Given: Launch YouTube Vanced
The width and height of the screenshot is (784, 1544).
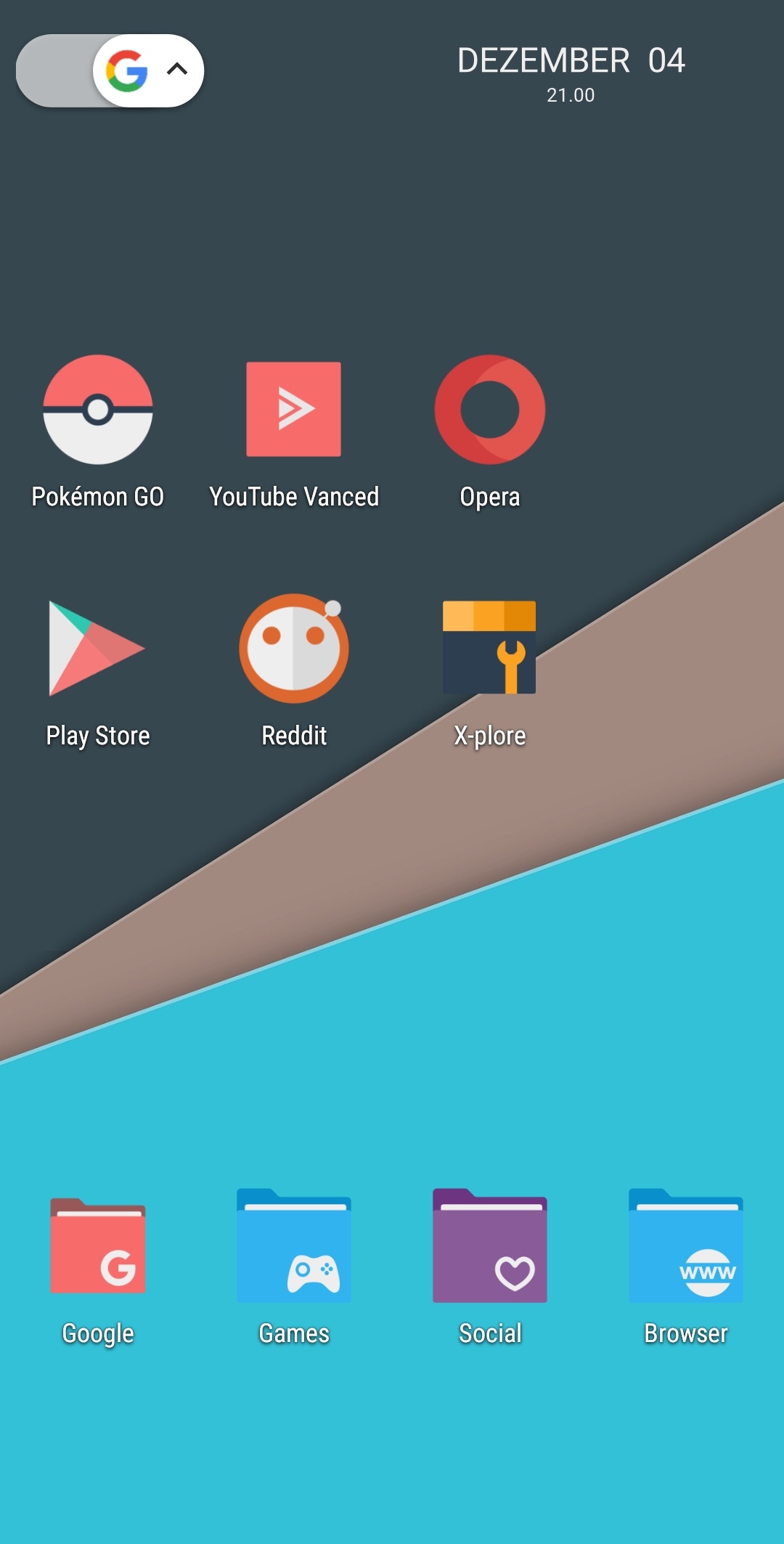Looking at the screenshot, I should click(293, 409).
